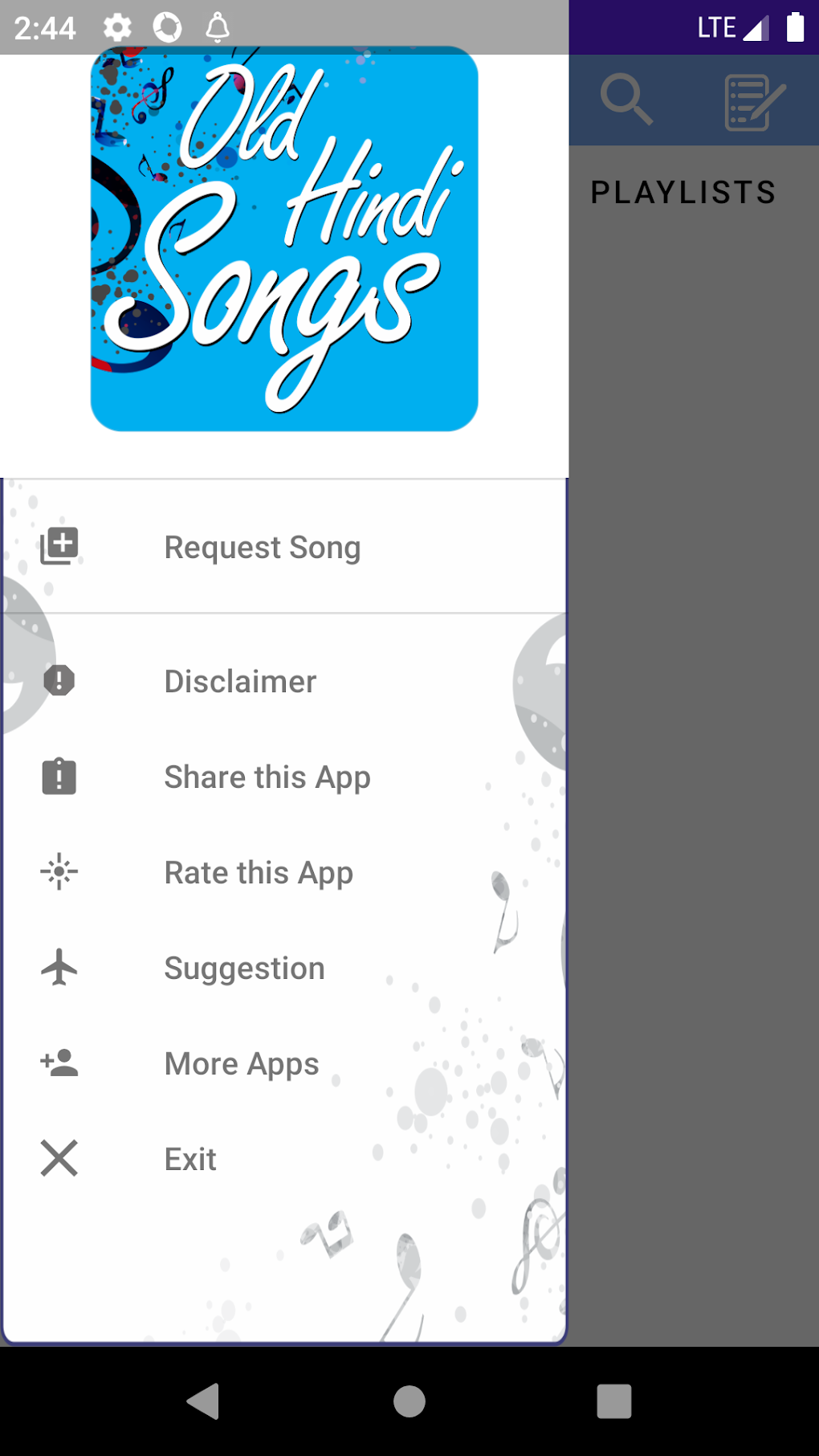The image size is (819, 1456).
Task: Tap Exit to close the app
Action: 190,1160
